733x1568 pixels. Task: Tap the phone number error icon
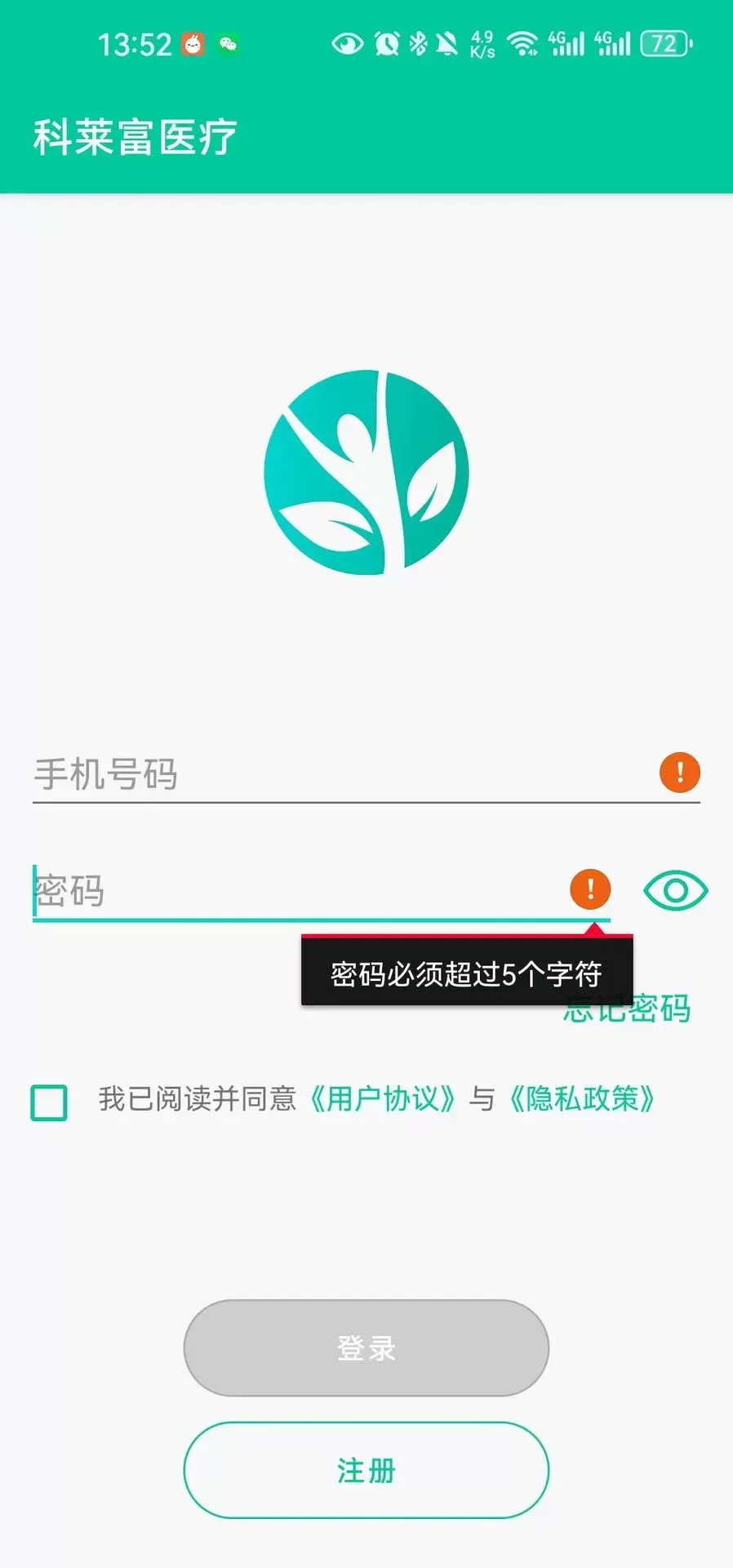[680, 773]
